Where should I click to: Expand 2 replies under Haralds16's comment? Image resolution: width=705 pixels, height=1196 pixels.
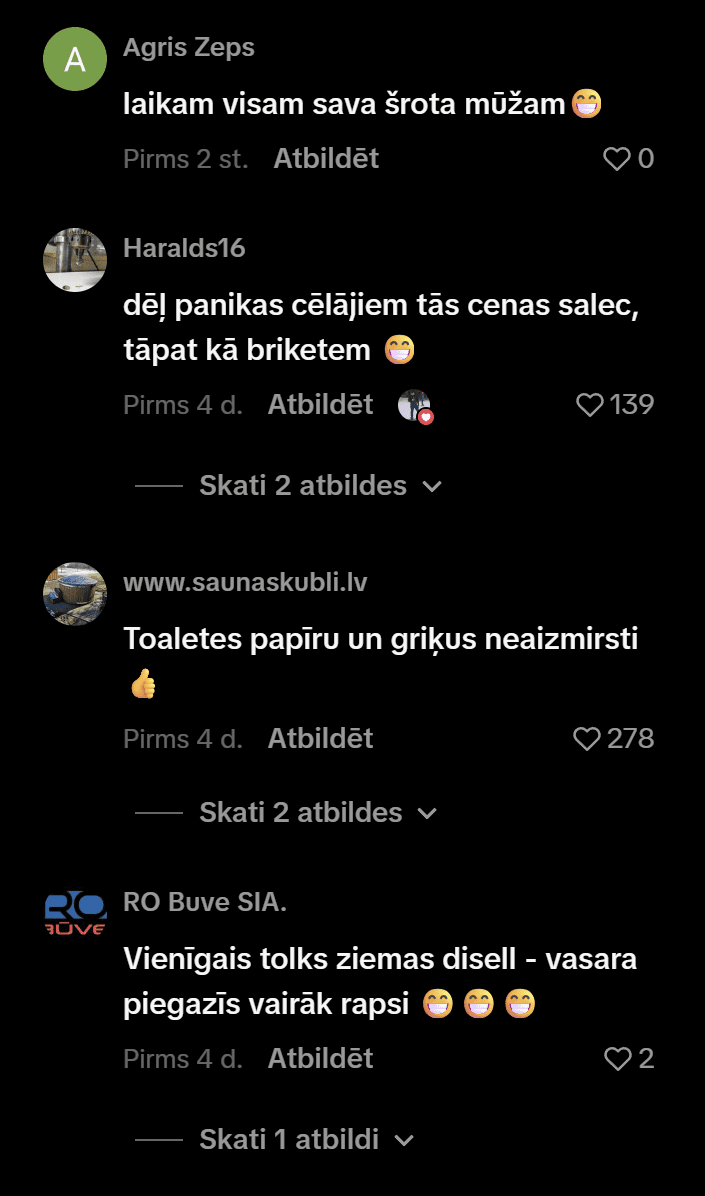303,486
